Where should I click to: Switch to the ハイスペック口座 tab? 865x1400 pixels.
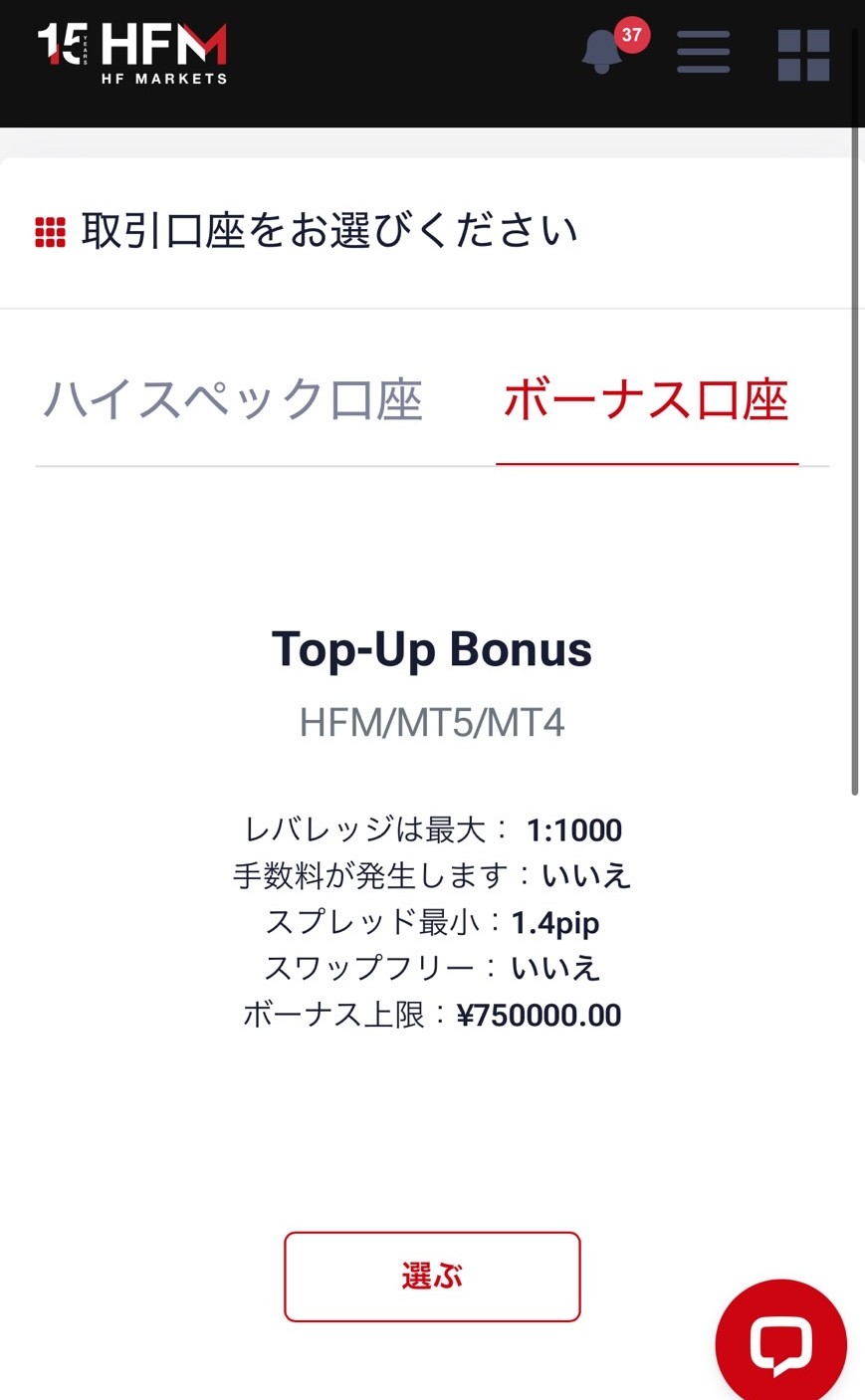[233, 400]
